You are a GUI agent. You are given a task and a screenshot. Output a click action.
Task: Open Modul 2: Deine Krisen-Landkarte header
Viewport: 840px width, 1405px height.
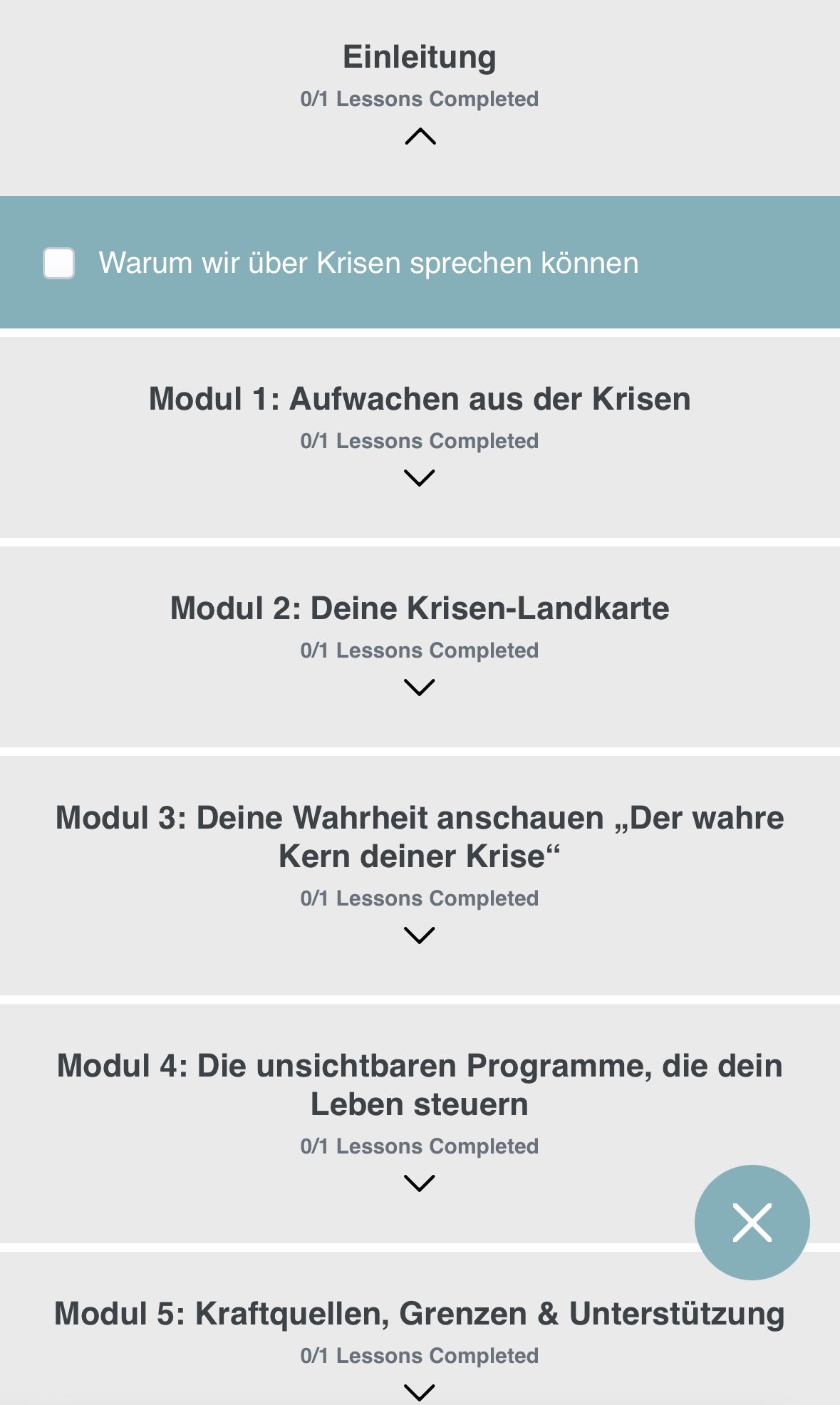pyautogui.click(x=420, y=608)
